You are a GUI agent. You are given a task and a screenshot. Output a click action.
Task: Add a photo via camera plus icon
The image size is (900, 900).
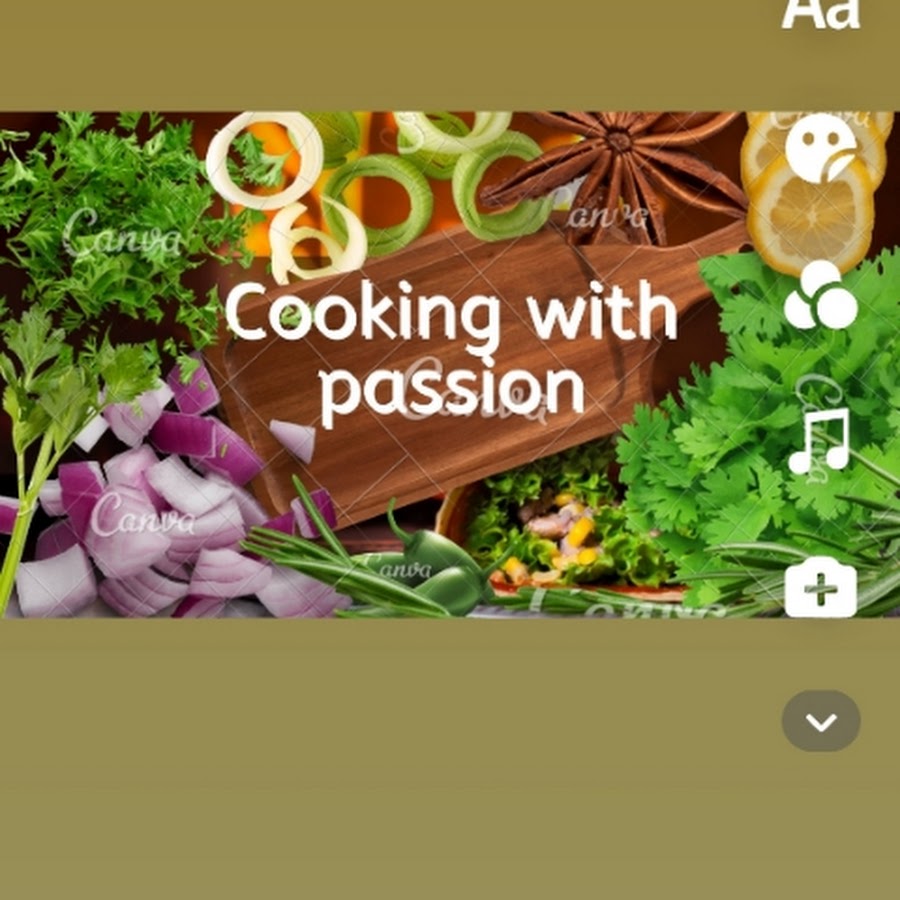click(820, 589)
